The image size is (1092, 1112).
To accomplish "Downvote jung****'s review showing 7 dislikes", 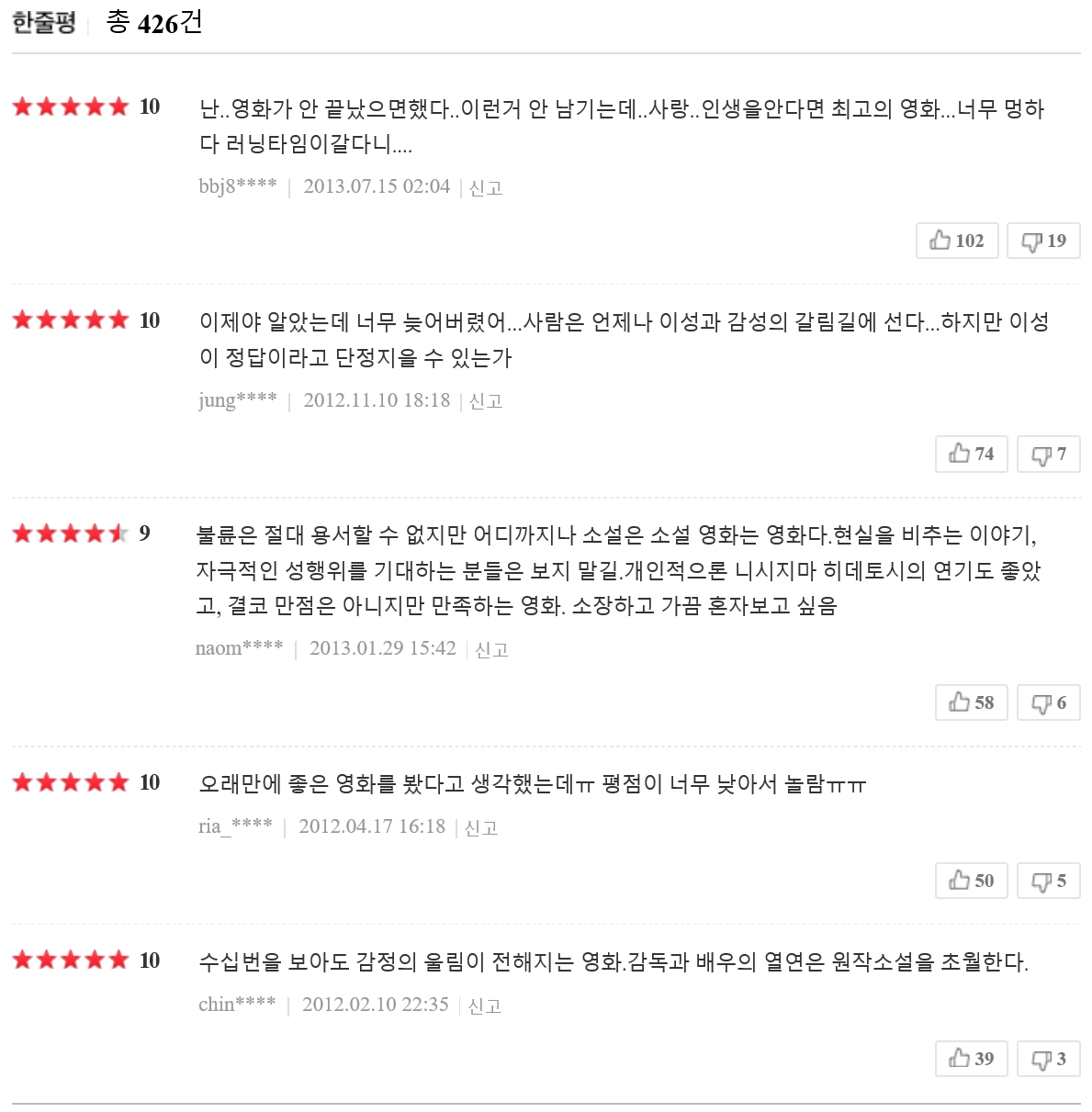I will [x=1049, y=454].
